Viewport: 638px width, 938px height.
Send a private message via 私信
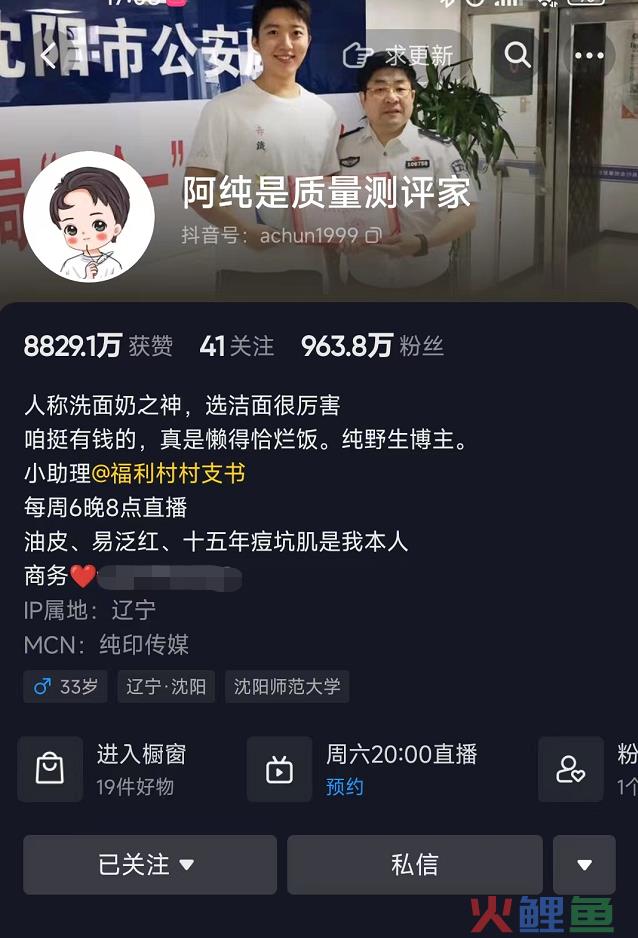coord(414,865)
